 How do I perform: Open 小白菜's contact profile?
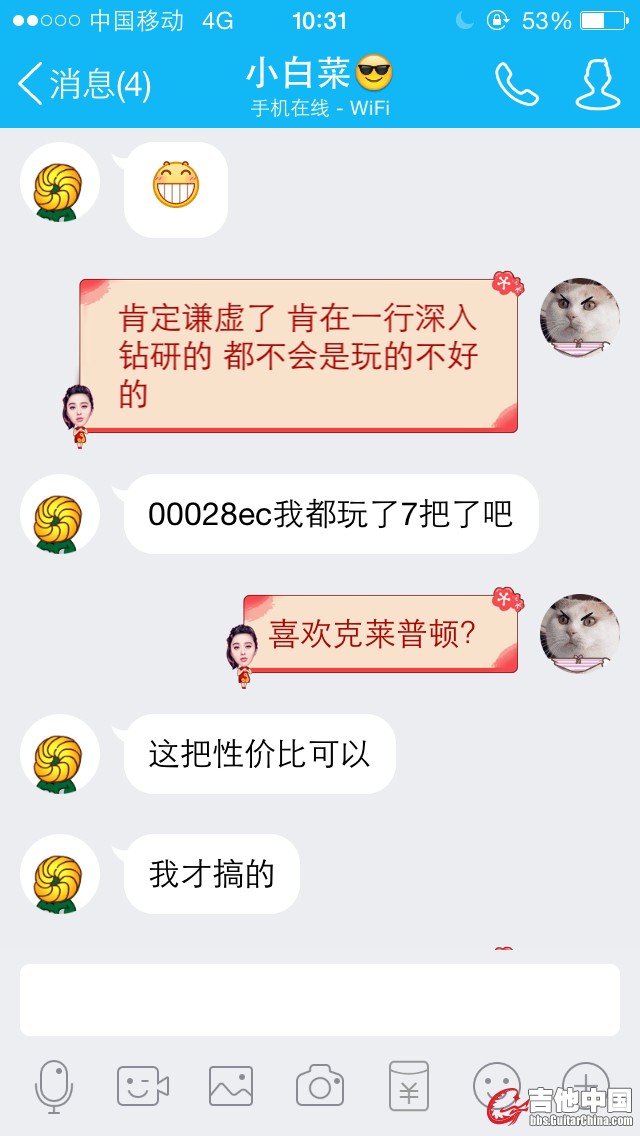click(597, 85)
